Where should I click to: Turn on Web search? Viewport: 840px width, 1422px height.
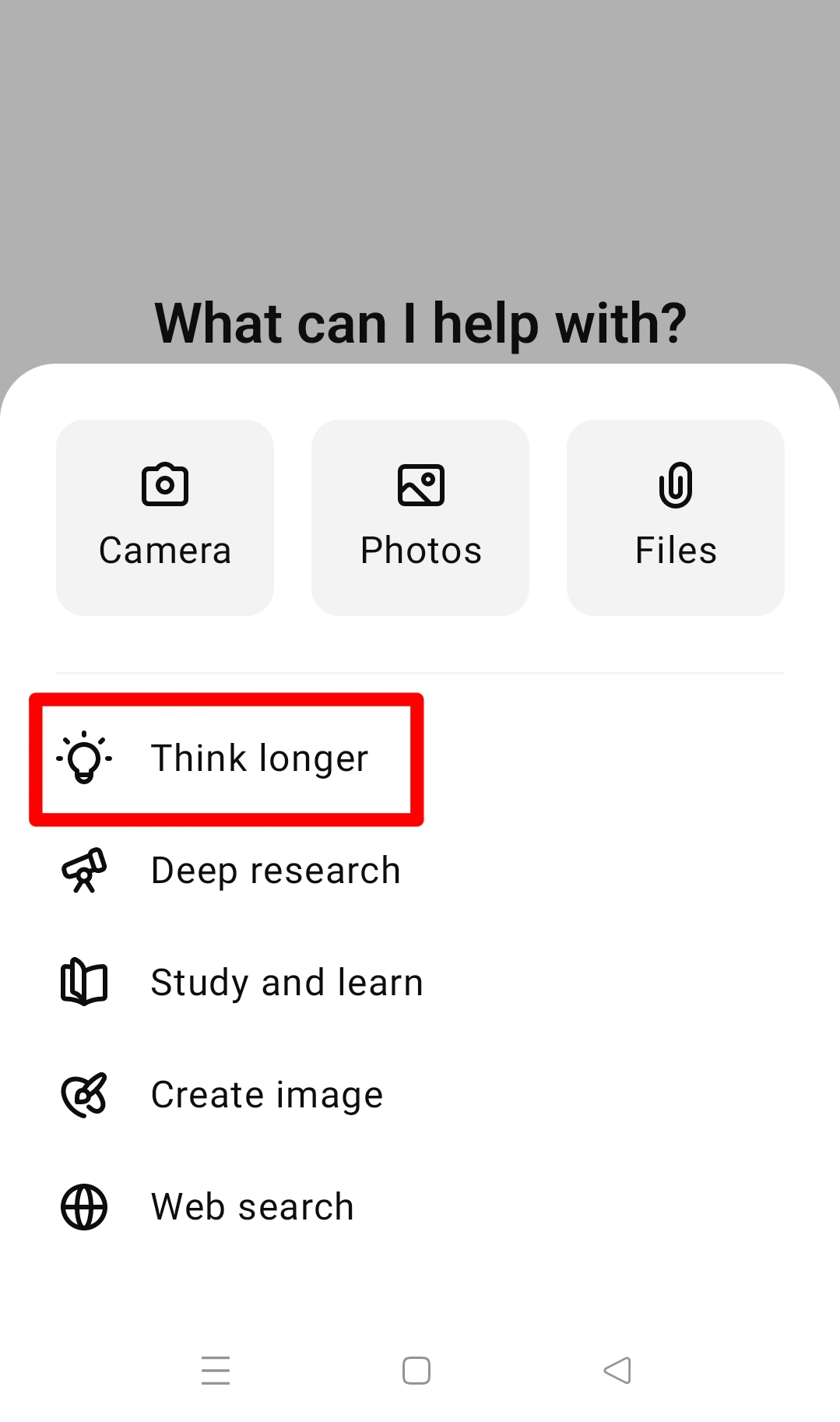[209, 1207]
